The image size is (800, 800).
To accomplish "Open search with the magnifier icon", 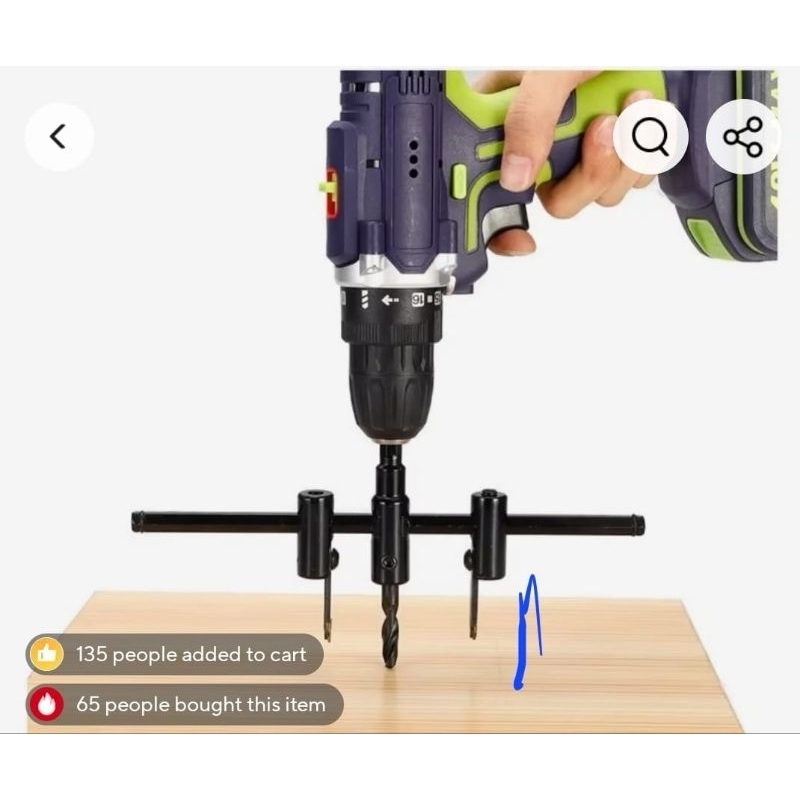I will point(651,137).
